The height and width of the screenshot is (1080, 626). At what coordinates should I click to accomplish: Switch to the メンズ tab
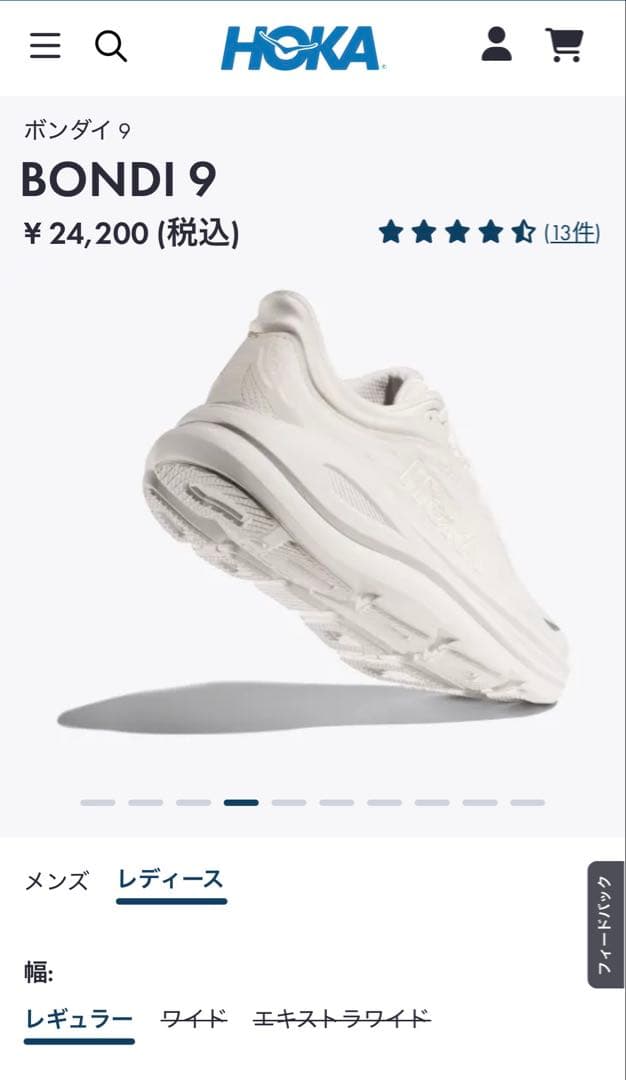pyautogui.click(x=56, y=881)
